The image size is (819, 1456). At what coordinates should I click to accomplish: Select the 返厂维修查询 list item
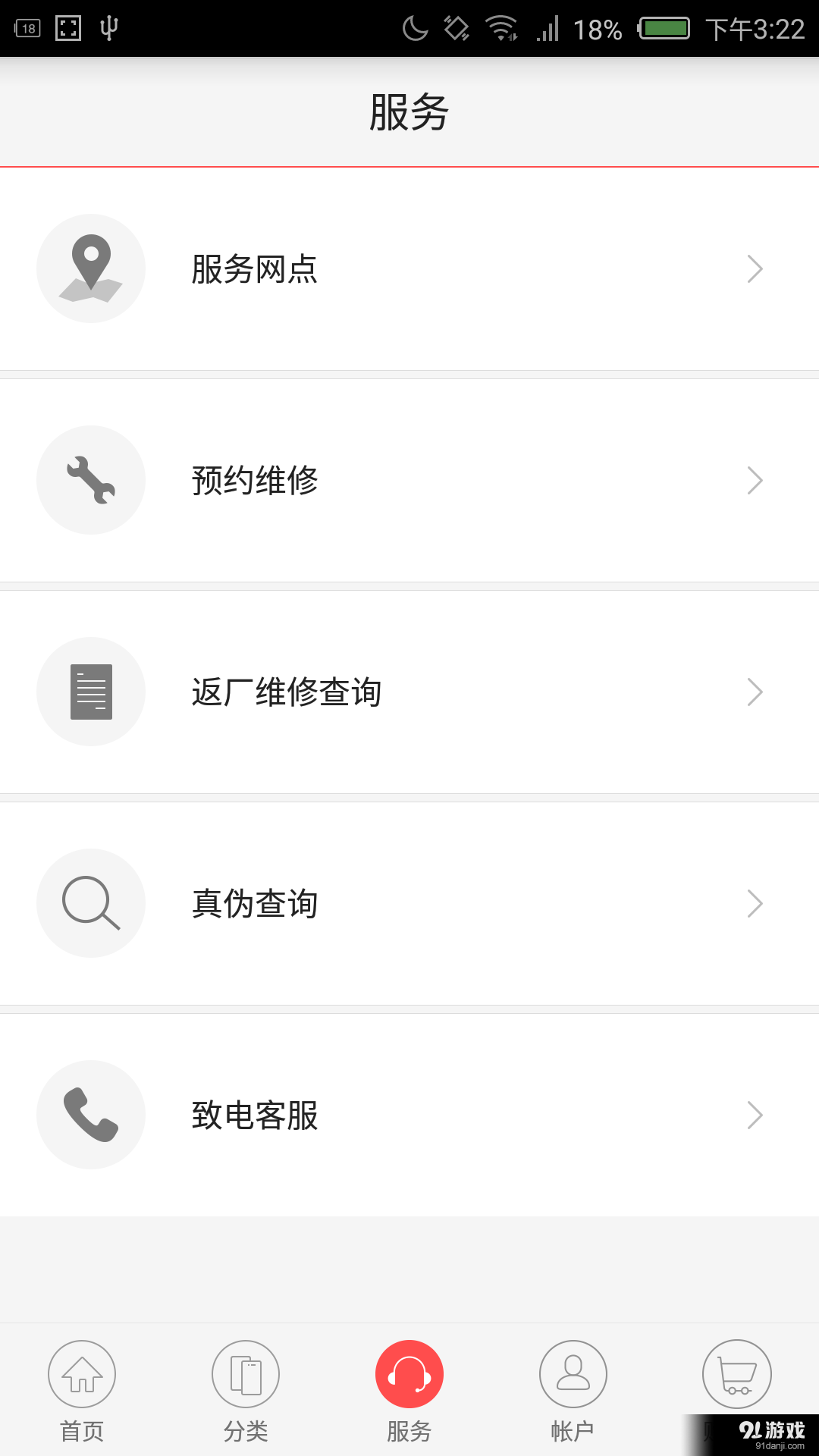[x=409, y=691]
